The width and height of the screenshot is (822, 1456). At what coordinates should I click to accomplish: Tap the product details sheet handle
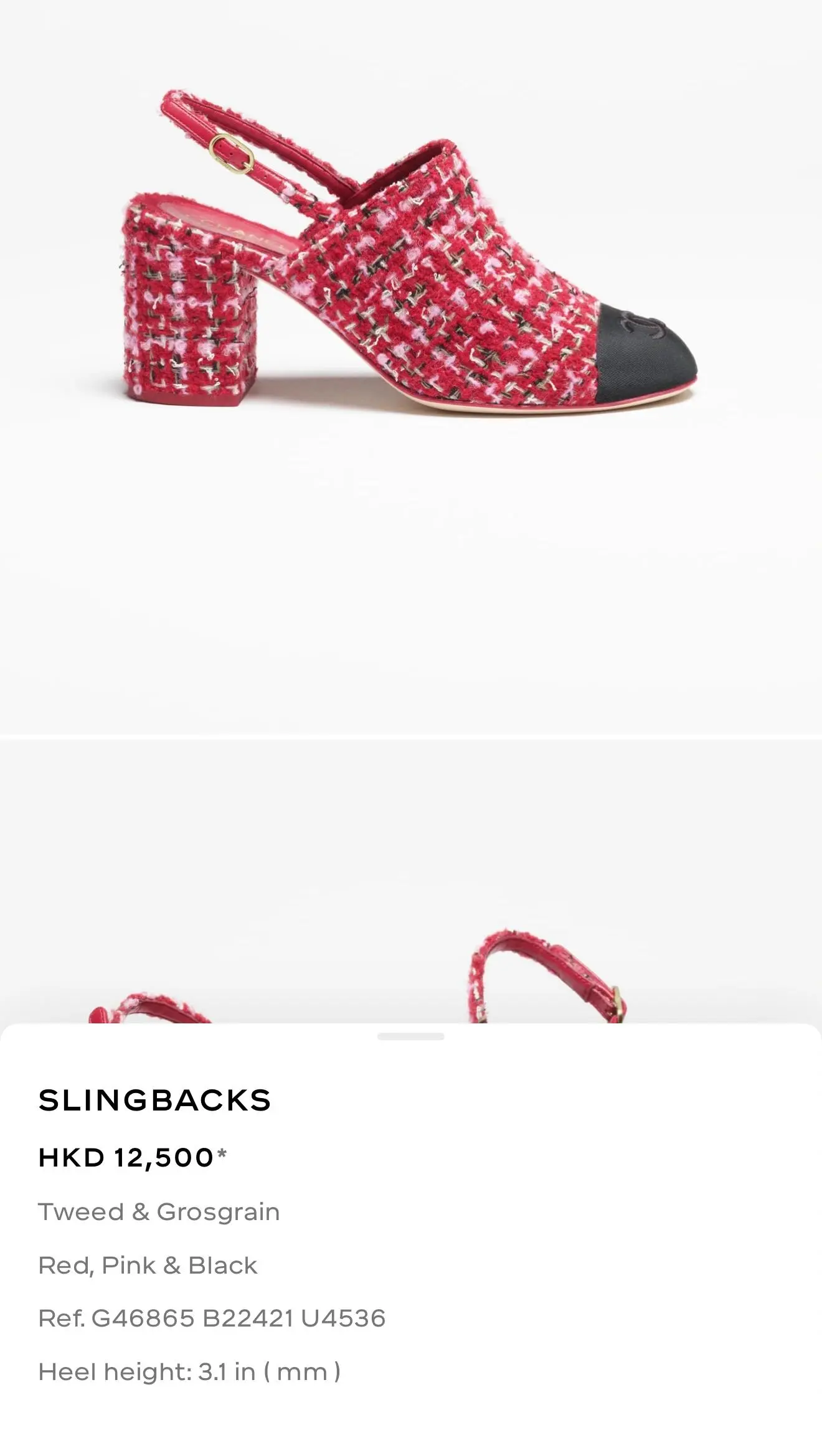411,1036
